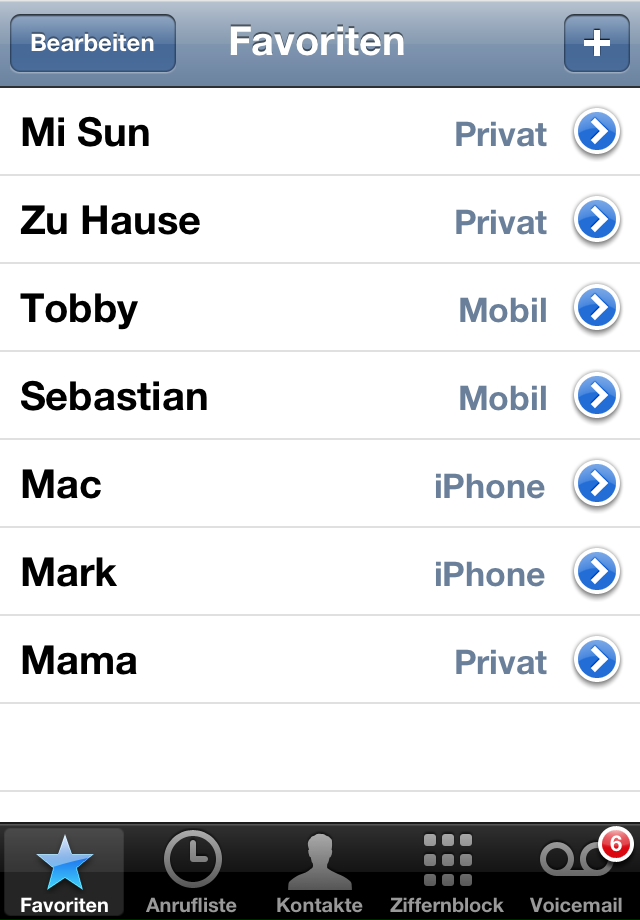
Task: Open Tobby's detail disclosure arrow
Action: pos(597,309)
